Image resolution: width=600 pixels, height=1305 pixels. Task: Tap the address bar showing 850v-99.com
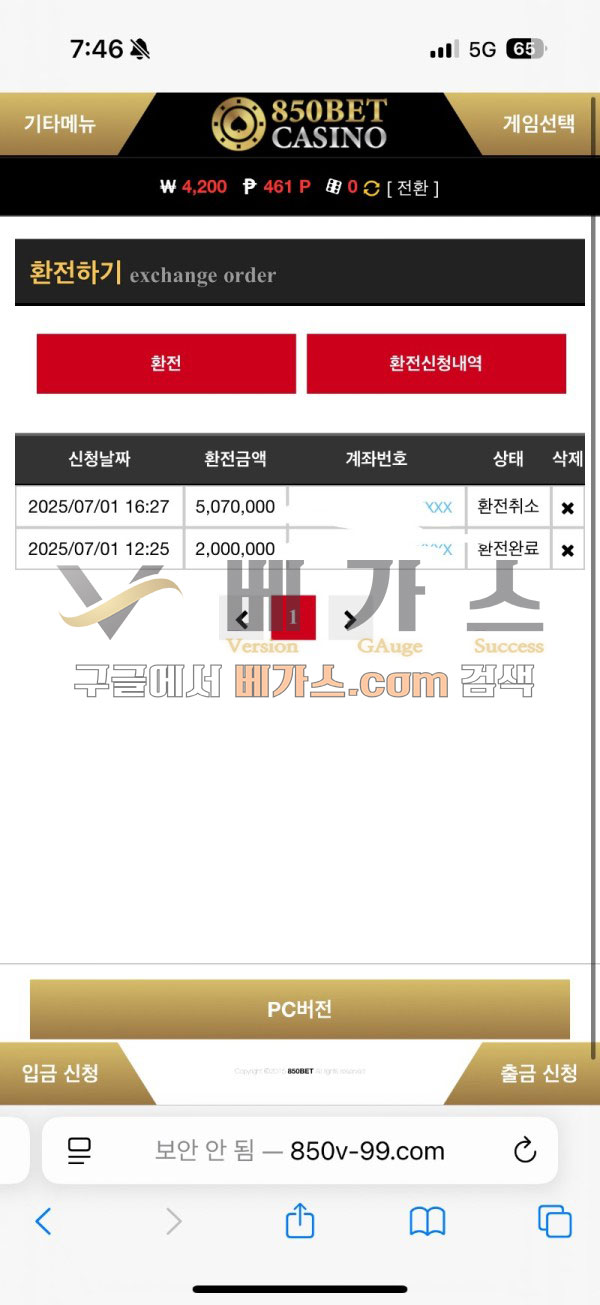pos(300,1151)
